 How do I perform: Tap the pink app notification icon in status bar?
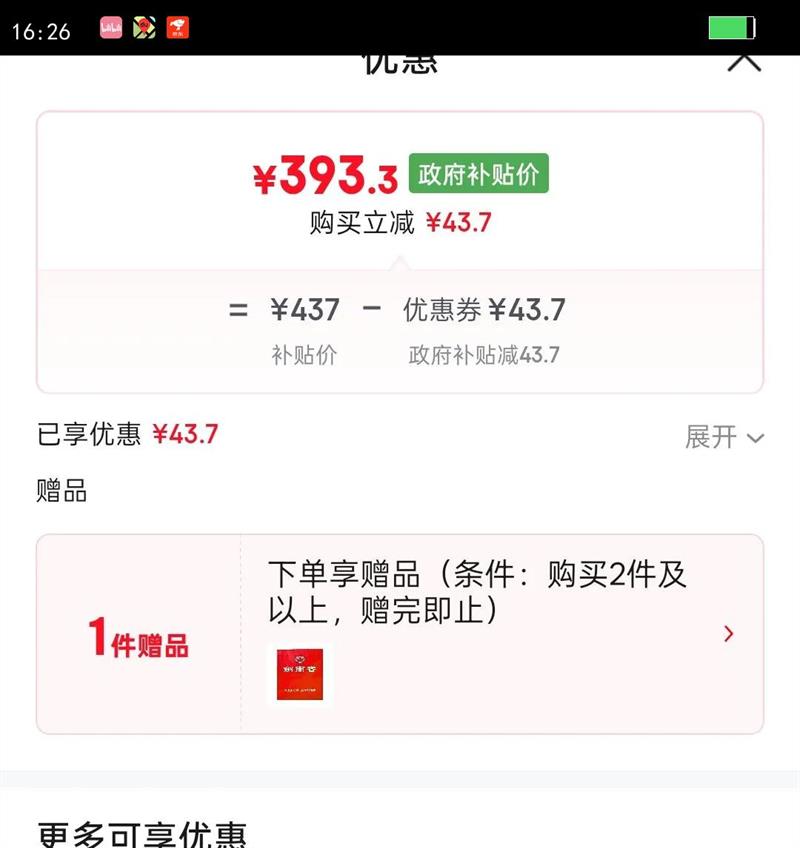(112, 27)
